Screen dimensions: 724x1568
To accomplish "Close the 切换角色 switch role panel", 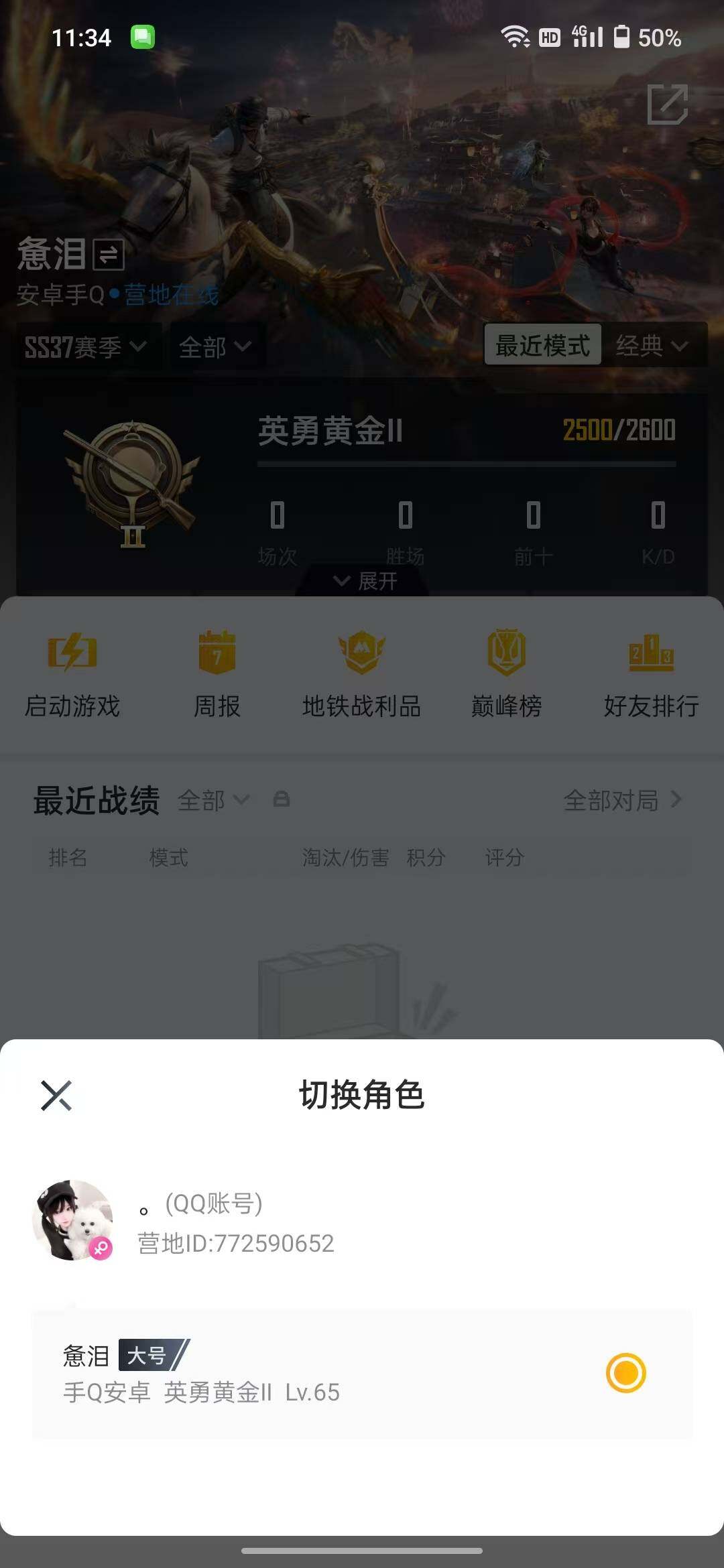I will click(58, 1096).
